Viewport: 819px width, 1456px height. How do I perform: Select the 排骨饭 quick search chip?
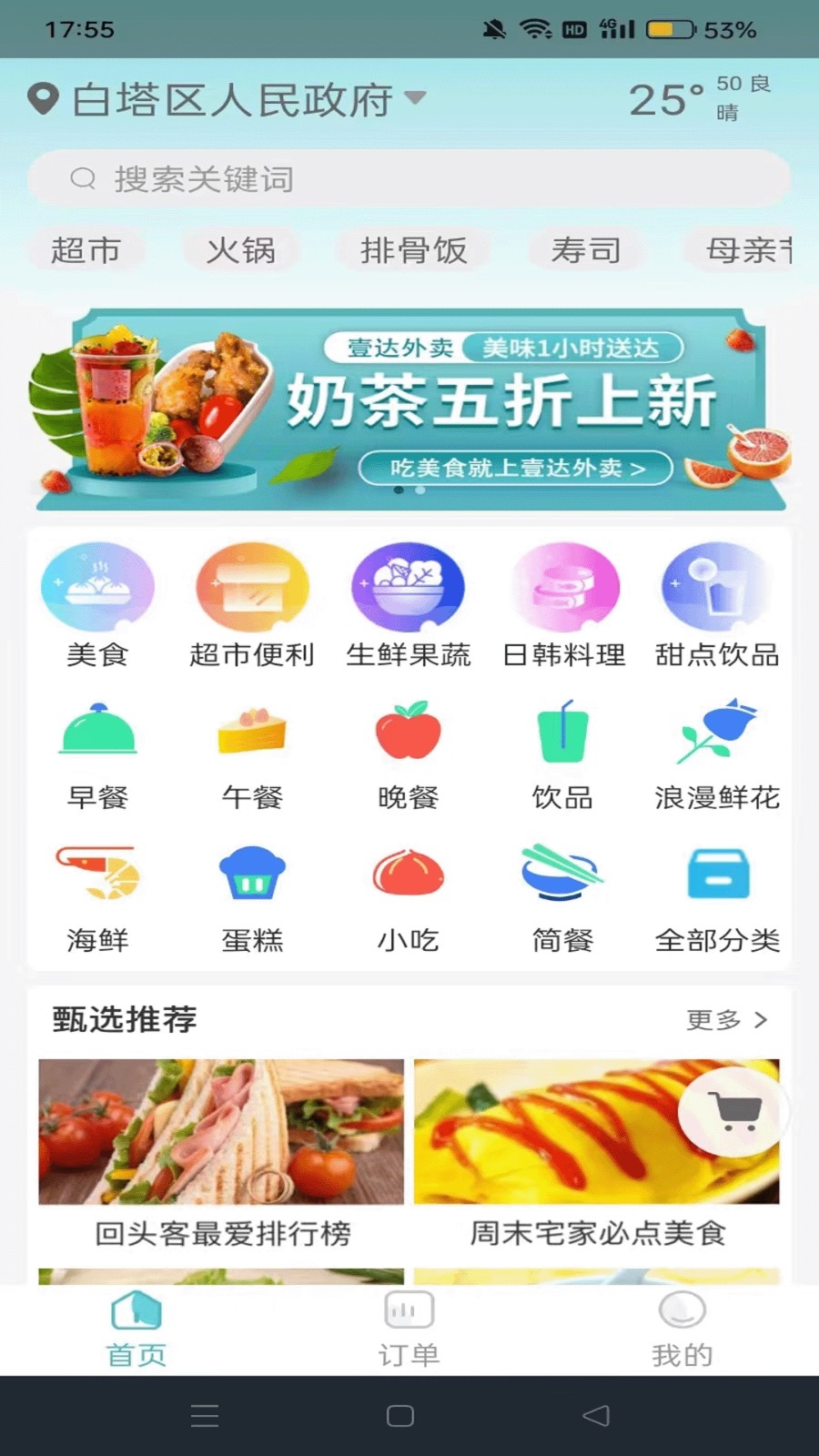tap(413, 250)
